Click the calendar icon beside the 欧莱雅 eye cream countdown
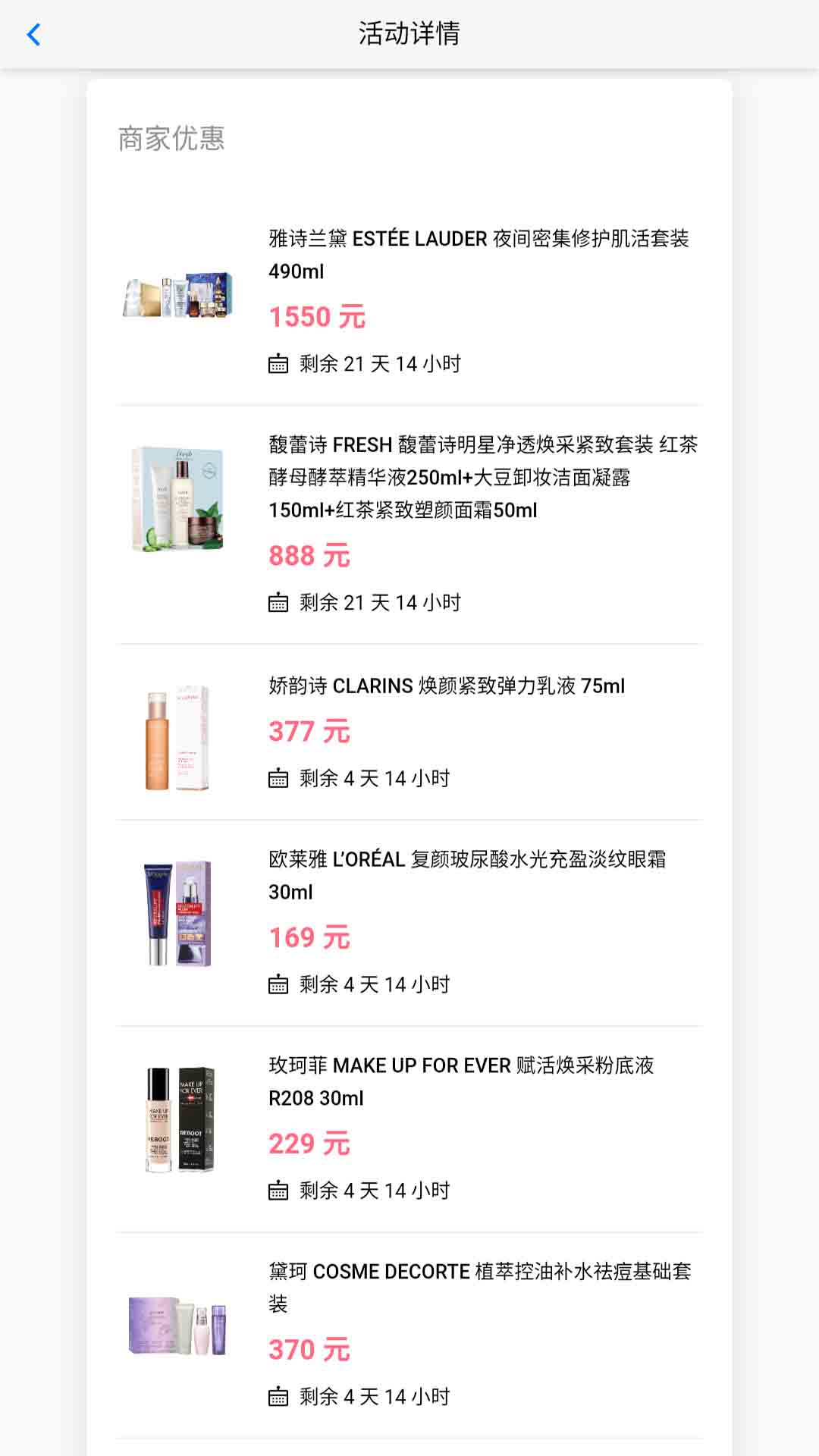Image resolution: width=819 pixels, height=1456 pixels. pyautogui.click(x=277, y=984)
